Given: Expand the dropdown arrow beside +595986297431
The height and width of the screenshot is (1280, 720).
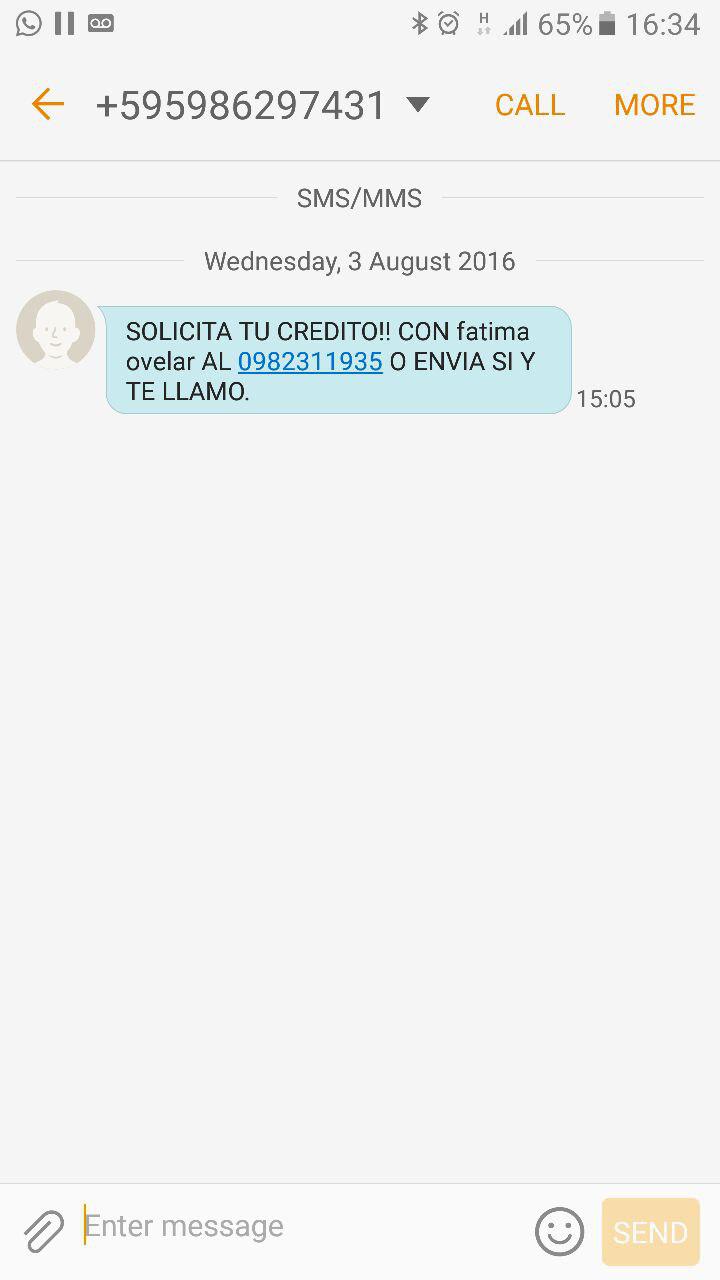Looking at the screenshot, I should [x=418, y=104].
